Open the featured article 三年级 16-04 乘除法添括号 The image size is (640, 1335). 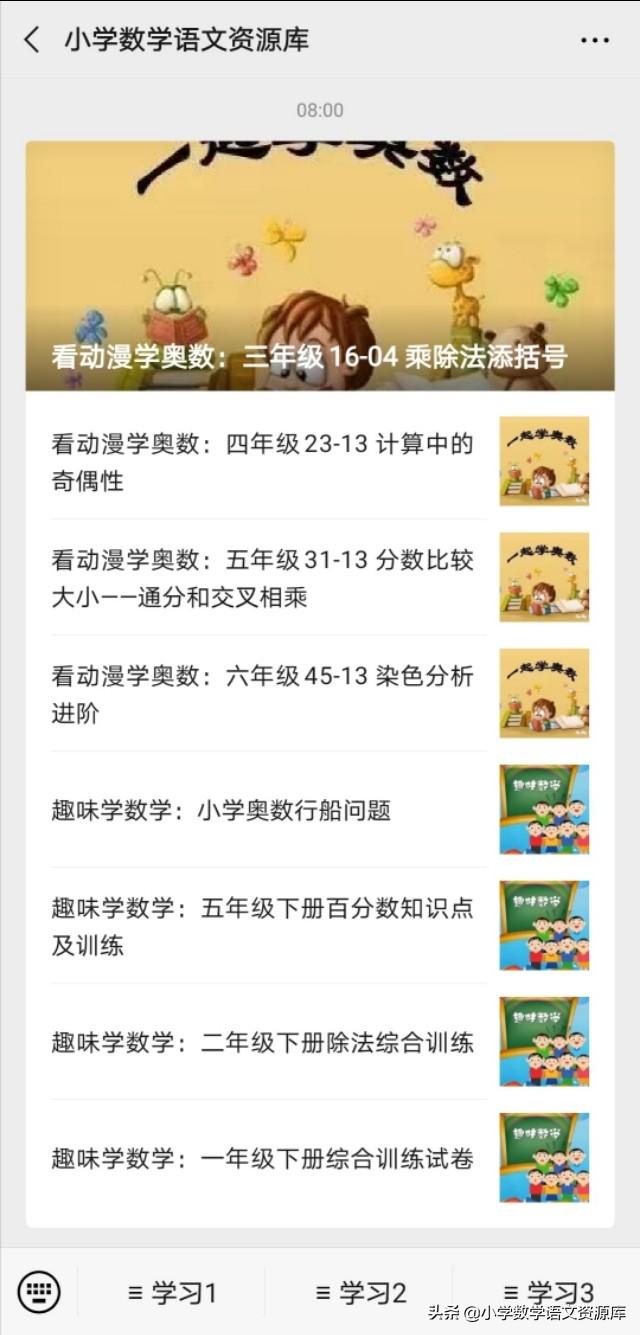[320, 265]
